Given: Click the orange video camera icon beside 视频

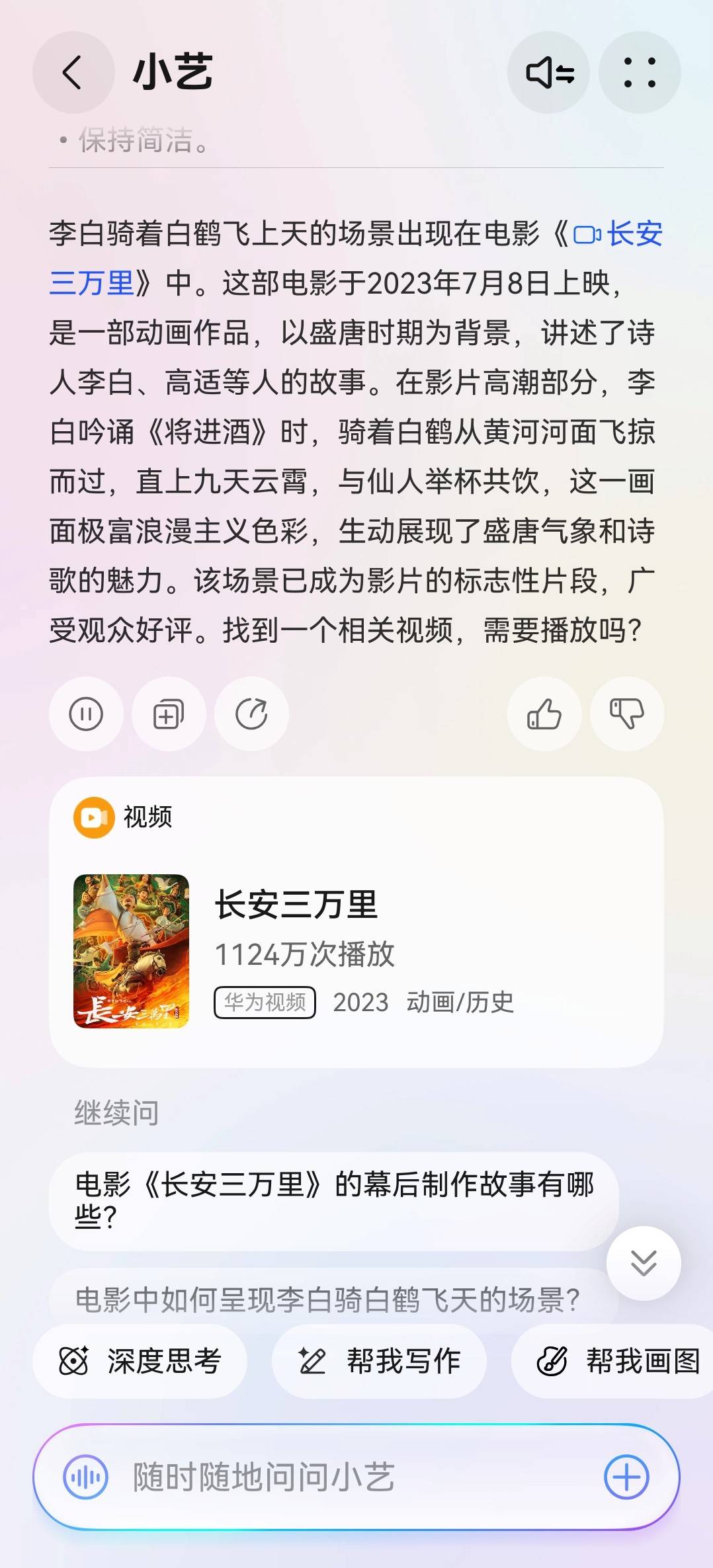Looking at the screenshot, I should 93,817.
